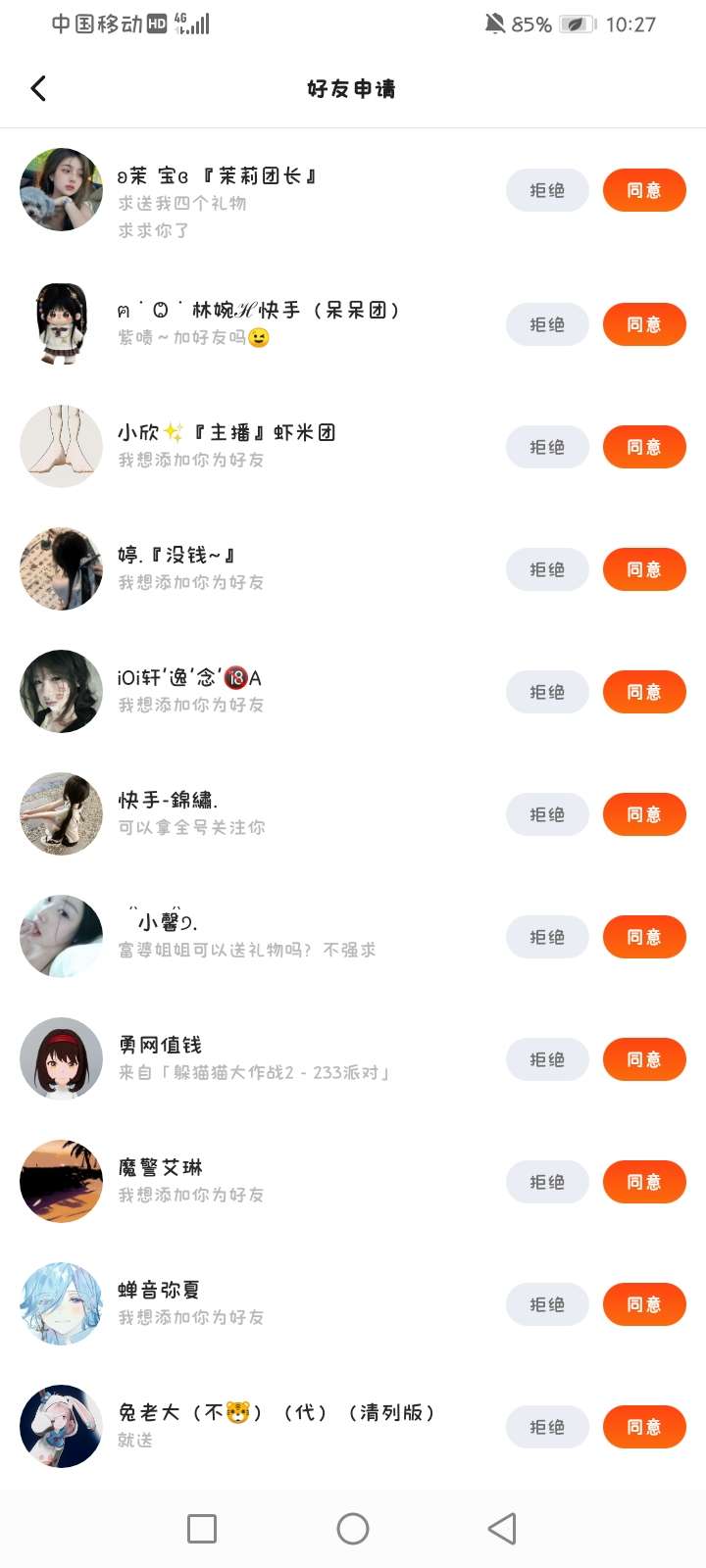This screenshot has height=1568, width=706.
Task: Open 魔警艾琳's profile avatar
Action: click(x=61, y=1181)
